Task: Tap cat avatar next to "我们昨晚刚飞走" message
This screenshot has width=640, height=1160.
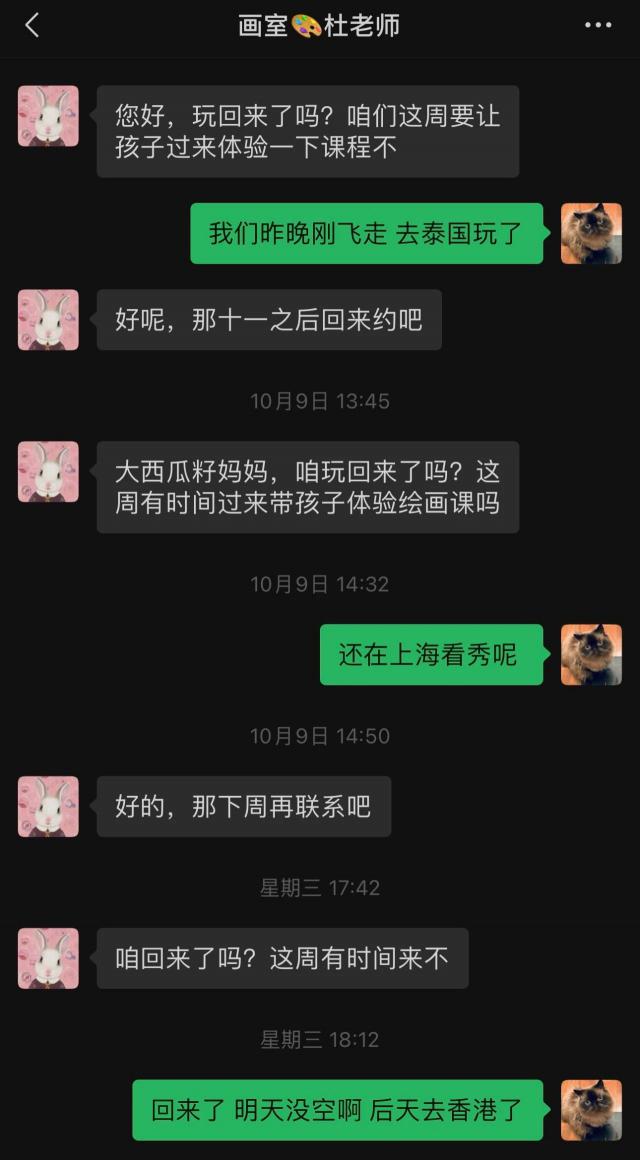Action: (591, 234)
